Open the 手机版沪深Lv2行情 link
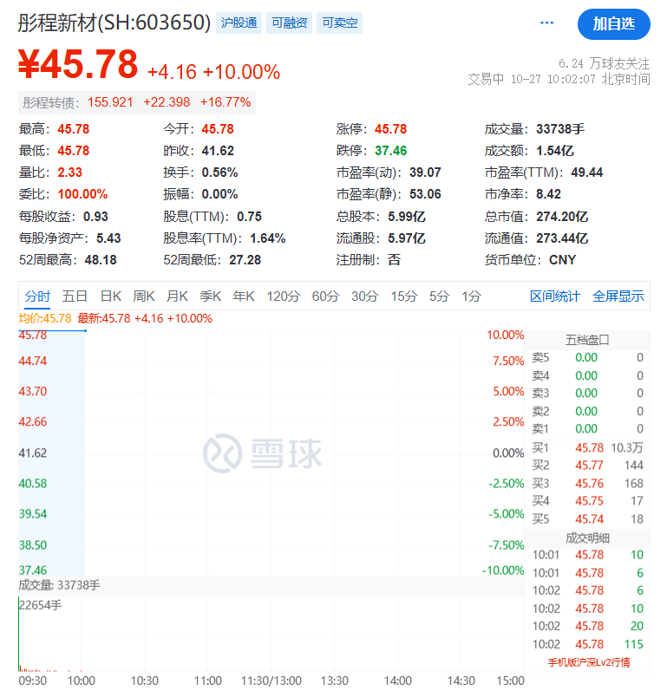This screenshot has width=667, height=697. point(588,663)
